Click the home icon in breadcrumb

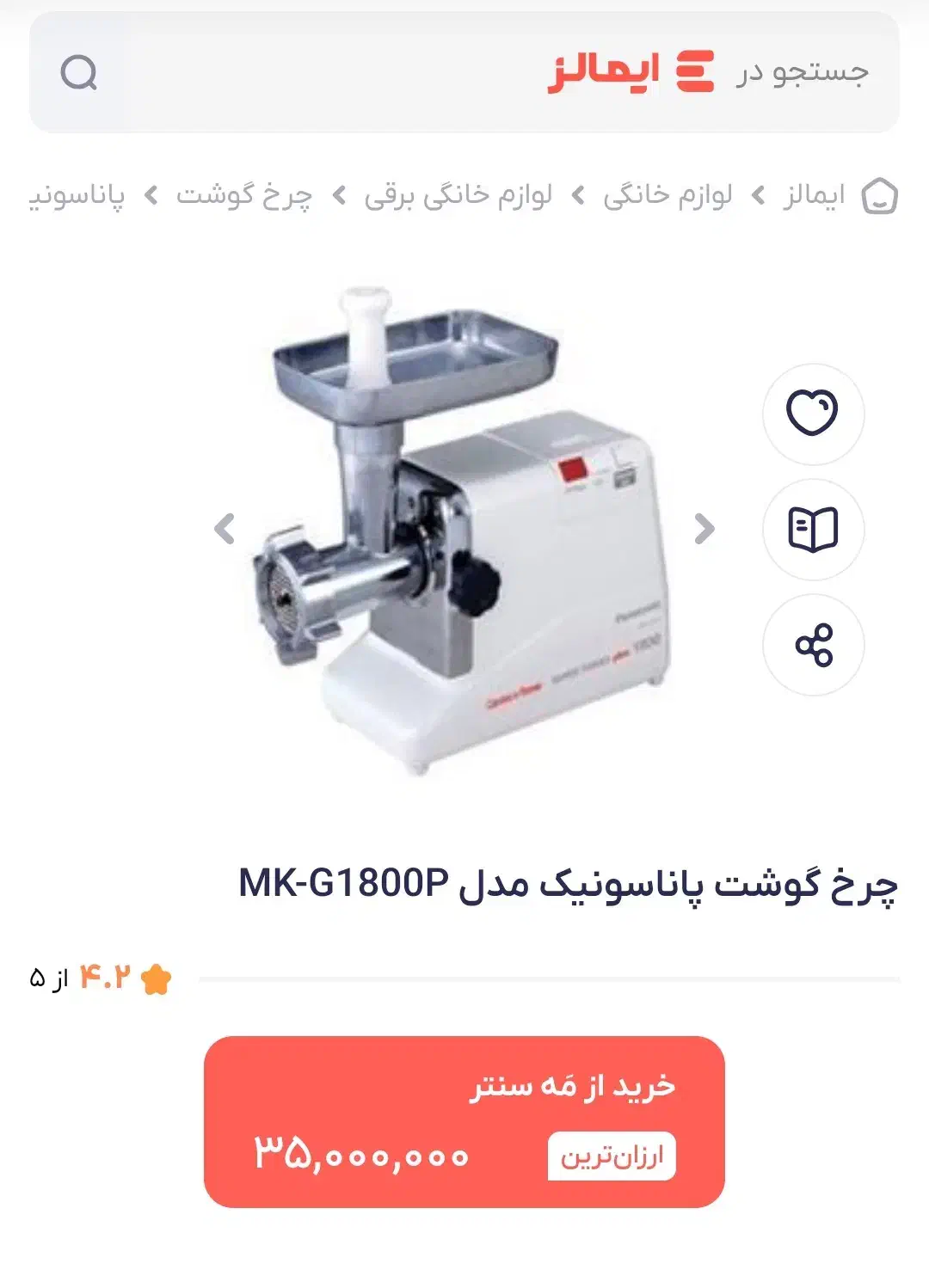882,195
